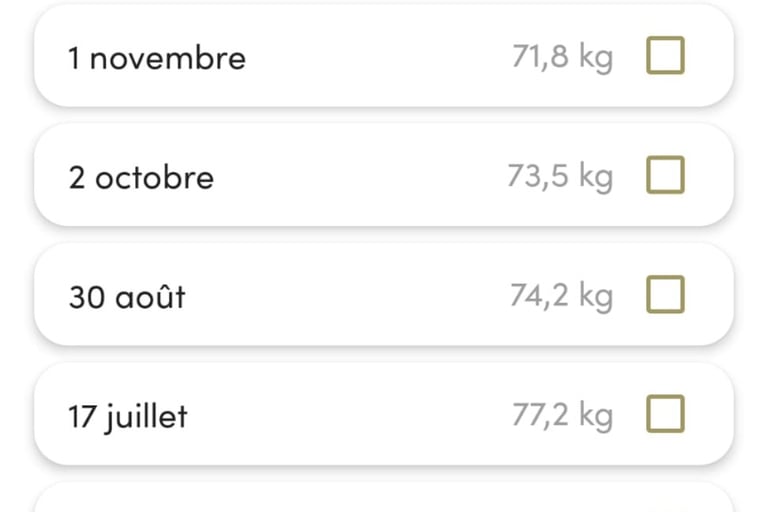Select the 2 octobre checkbox
The image size is (768, 512).
click(665, 176)
